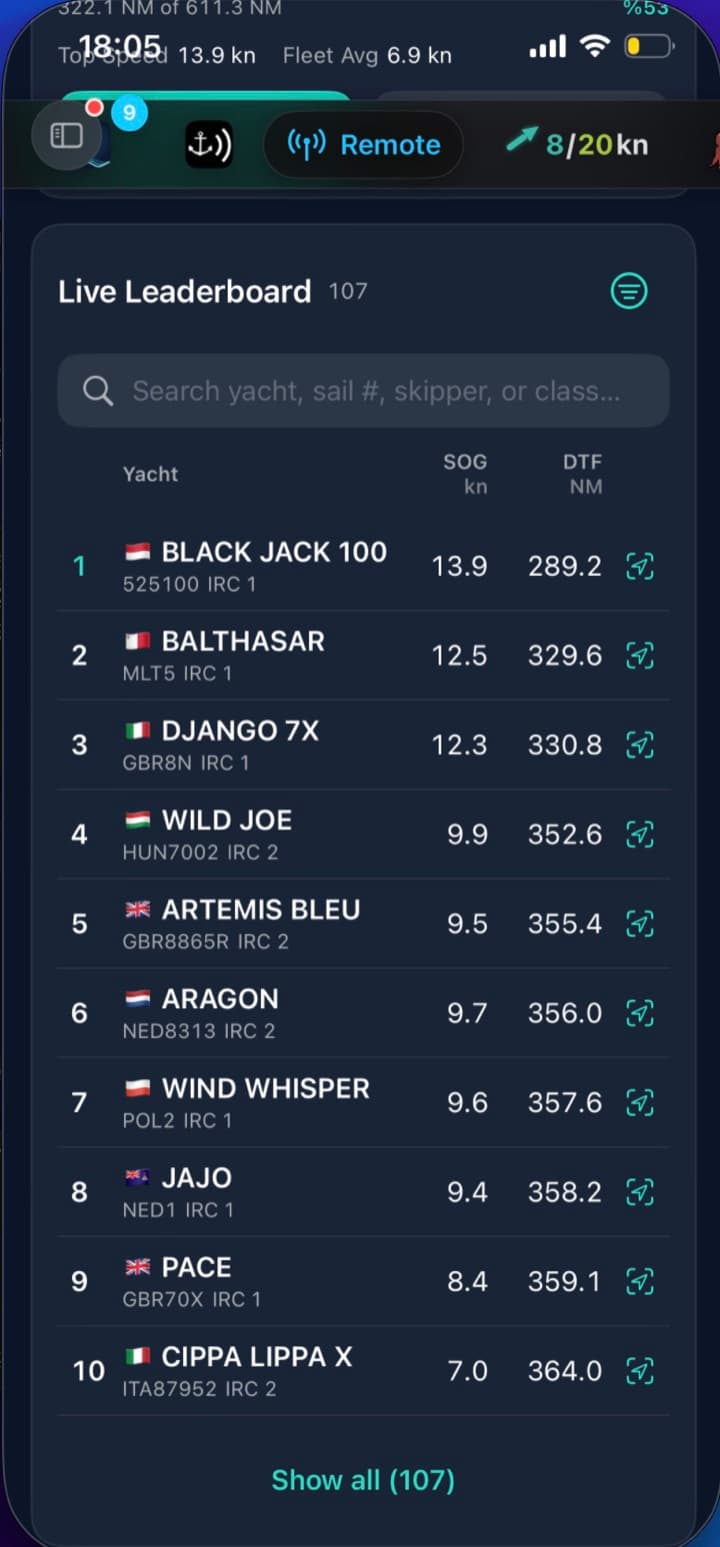Locate WILD JOE on the map
720x1547 pixels.
click(x=640, y=834)
